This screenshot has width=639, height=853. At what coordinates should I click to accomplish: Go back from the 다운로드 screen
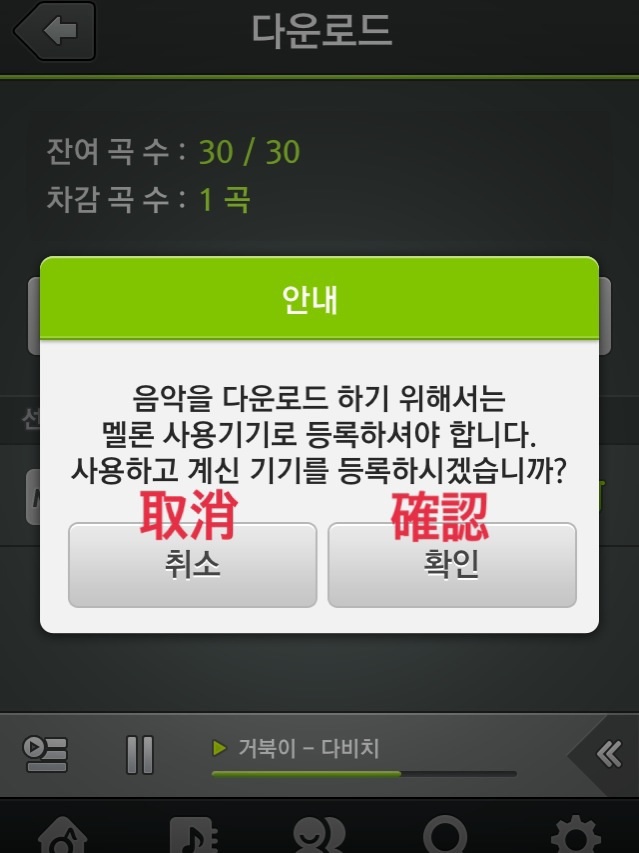[54, 31]
